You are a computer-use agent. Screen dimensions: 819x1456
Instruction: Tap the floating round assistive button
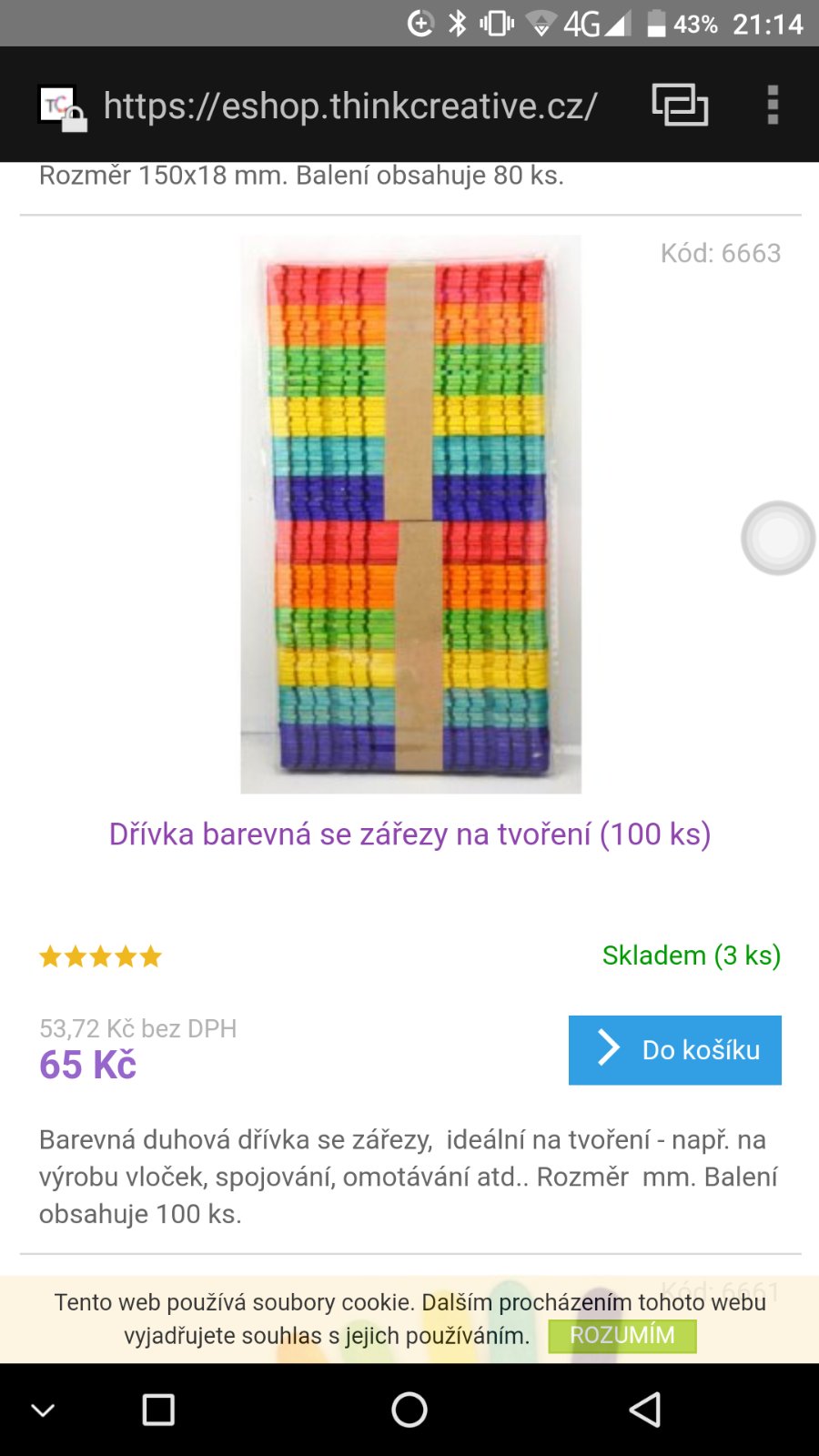pyautogui.click(x=777, y=538)
